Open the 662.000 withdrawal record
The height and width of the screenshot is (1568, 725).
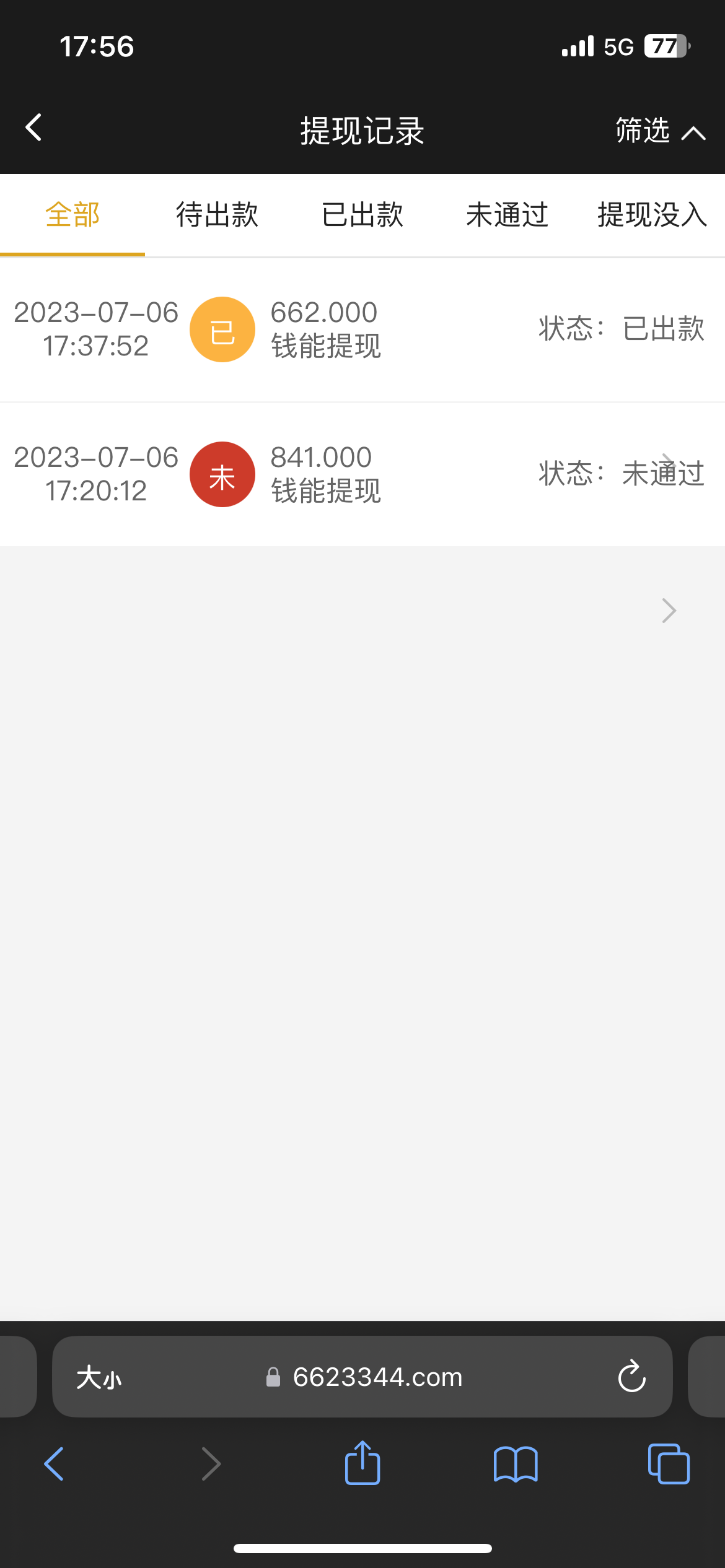pyautogui.click(x=362, y=329)
